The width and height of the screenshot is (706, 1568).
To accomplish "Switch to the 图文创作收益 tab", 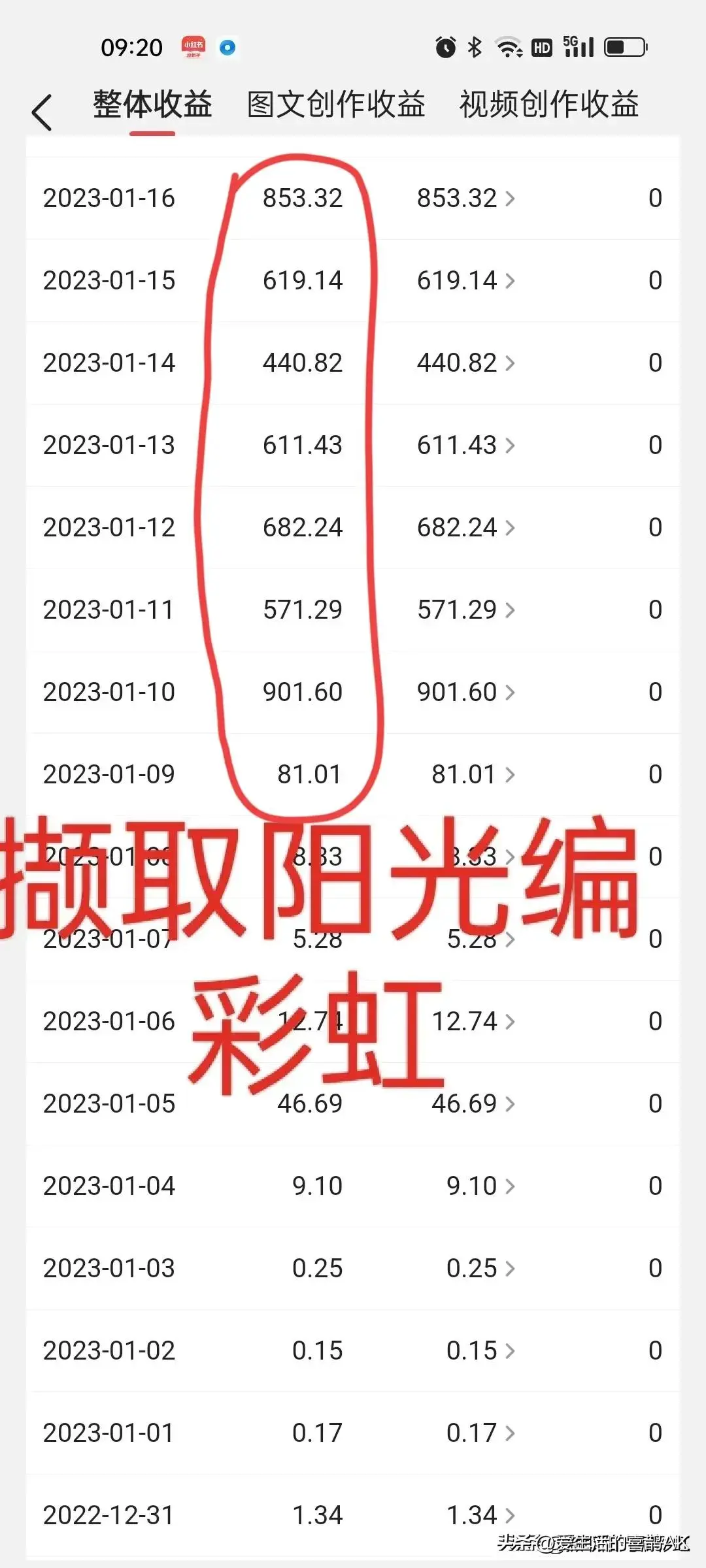I will coord(336,105).
